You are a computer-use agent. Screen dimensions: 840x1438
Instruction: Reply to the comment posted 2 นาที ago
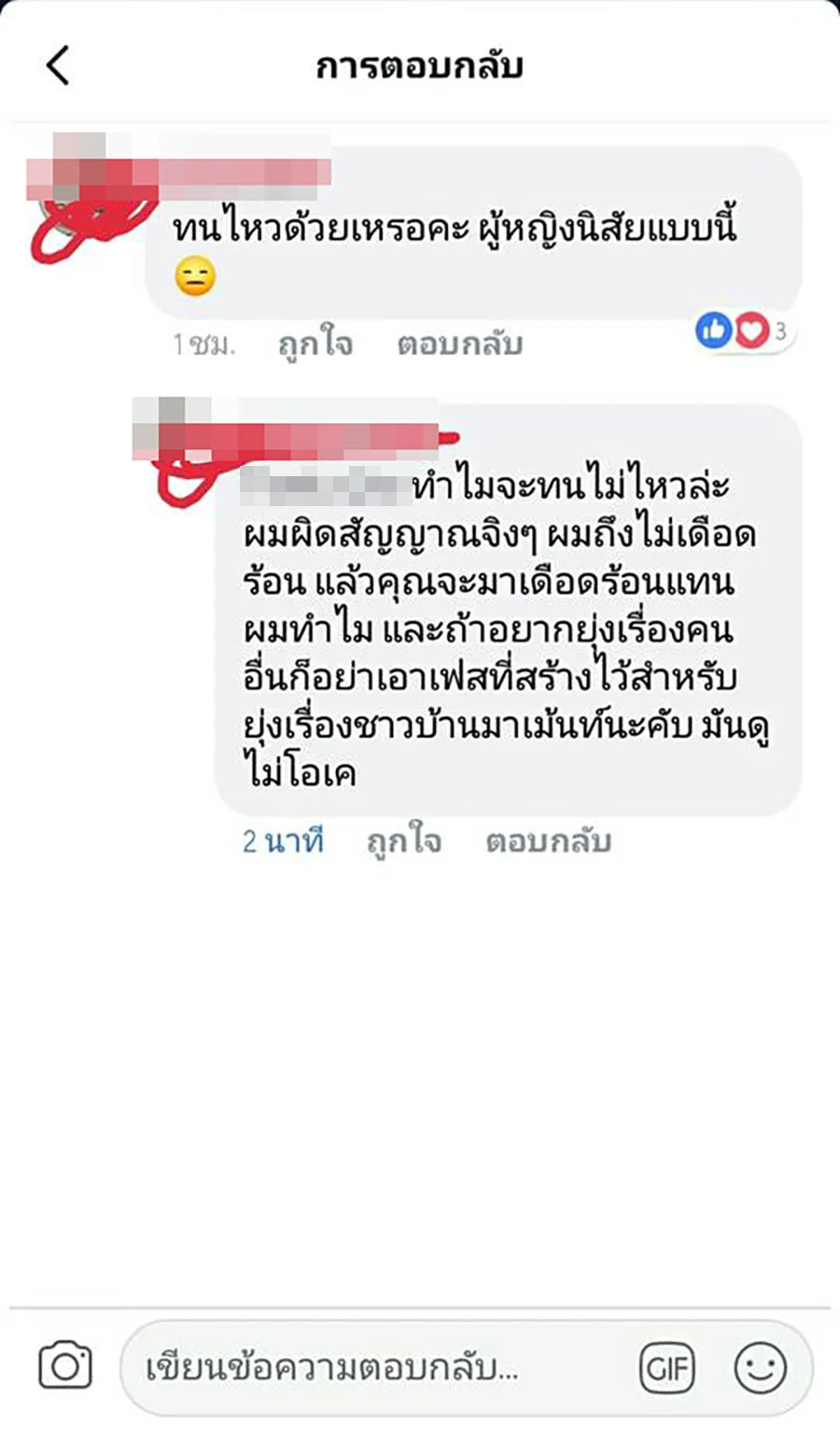pos(548,841)
